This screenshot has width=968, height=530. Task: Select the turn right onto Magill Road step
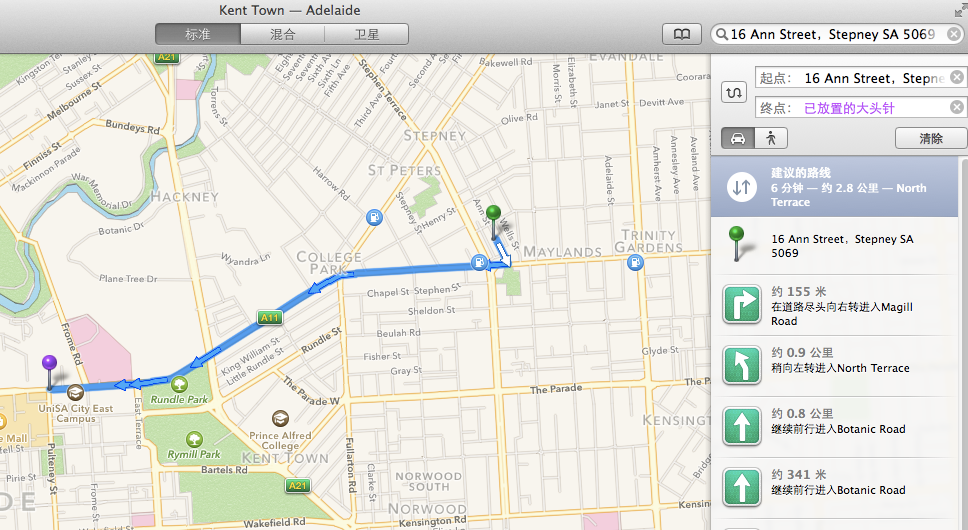point(834,306)
